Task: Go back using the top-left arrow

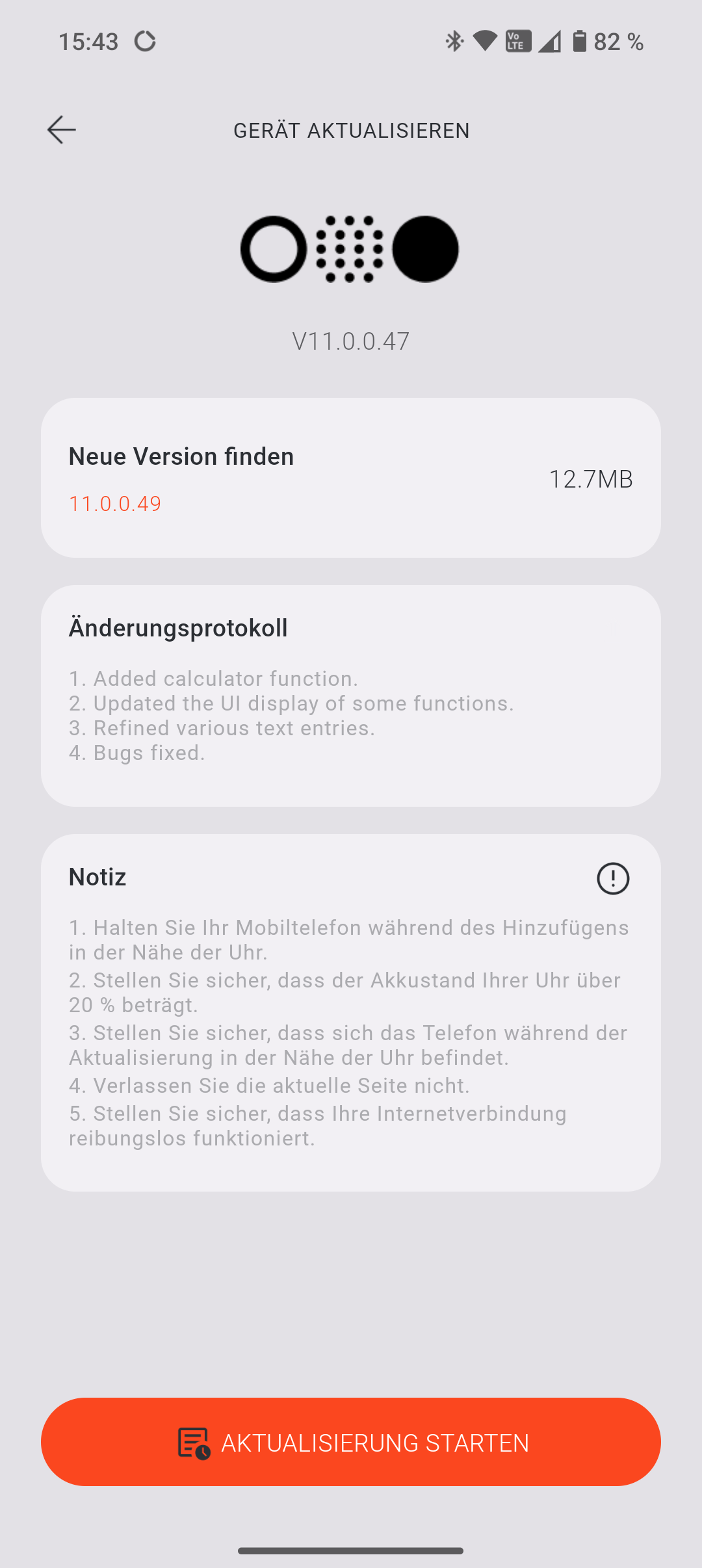Action: pyautogui.click(x=62, y=130)
